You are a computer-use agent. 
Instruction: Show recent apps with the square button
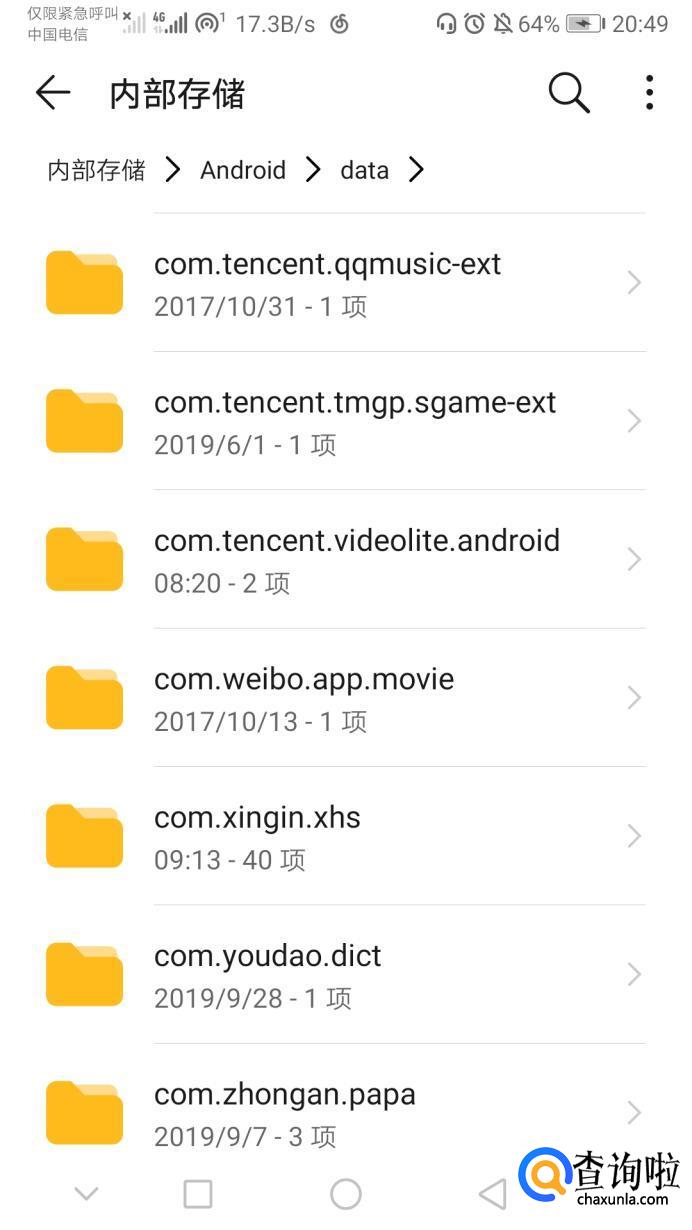198,1193
